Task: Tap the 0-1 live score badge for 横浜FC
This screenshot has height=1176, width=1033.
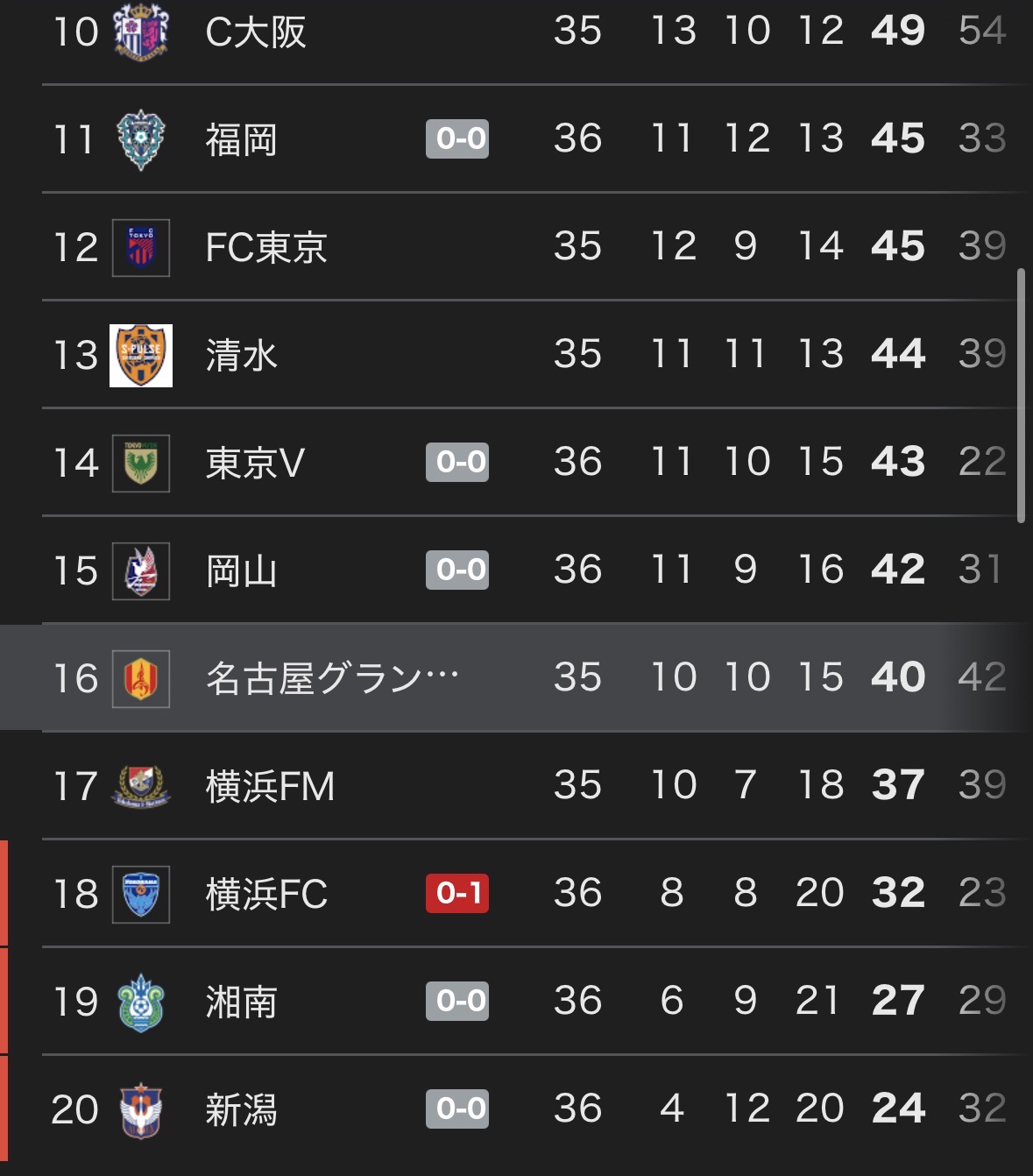Action: 457,894
